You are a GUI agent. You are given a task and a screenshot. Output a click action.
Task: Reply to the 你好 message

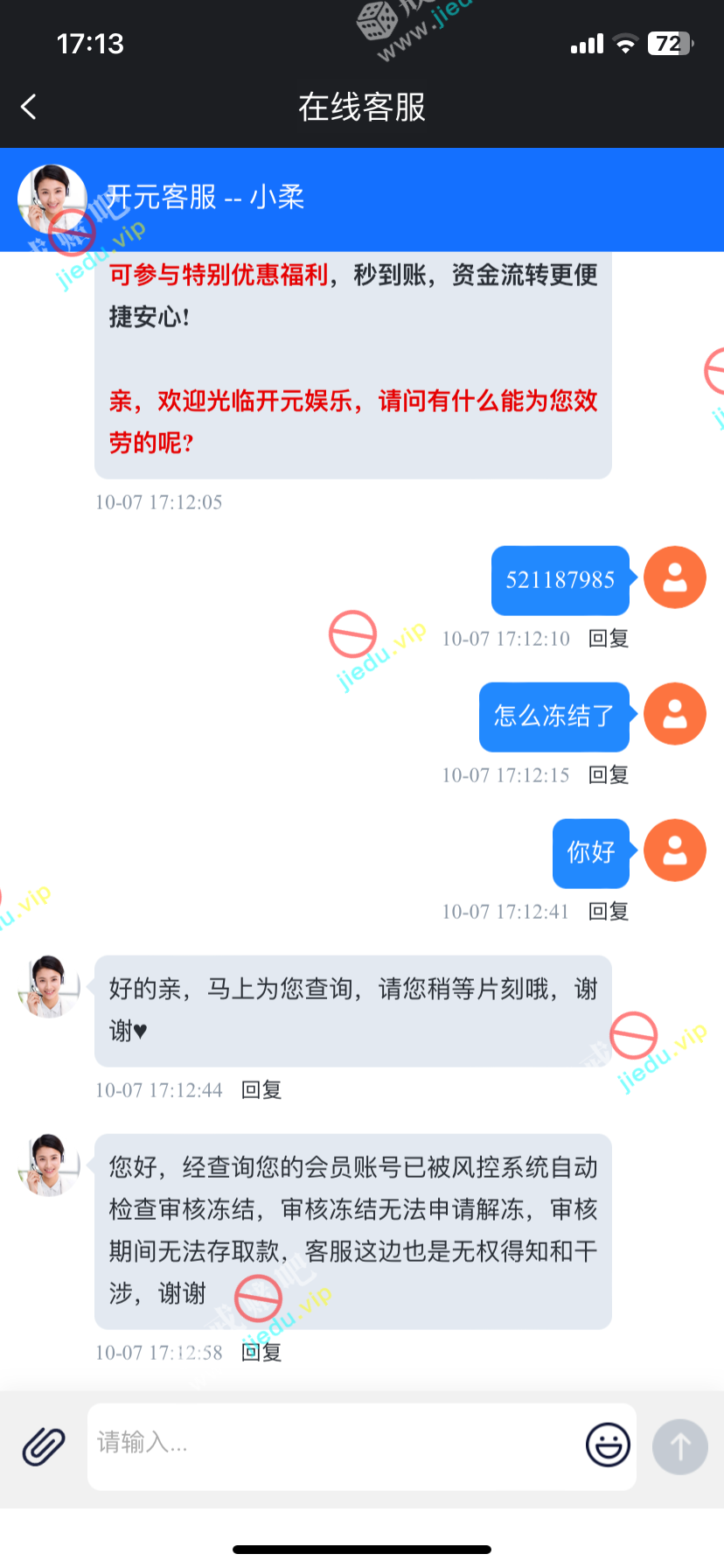(609, 912)
